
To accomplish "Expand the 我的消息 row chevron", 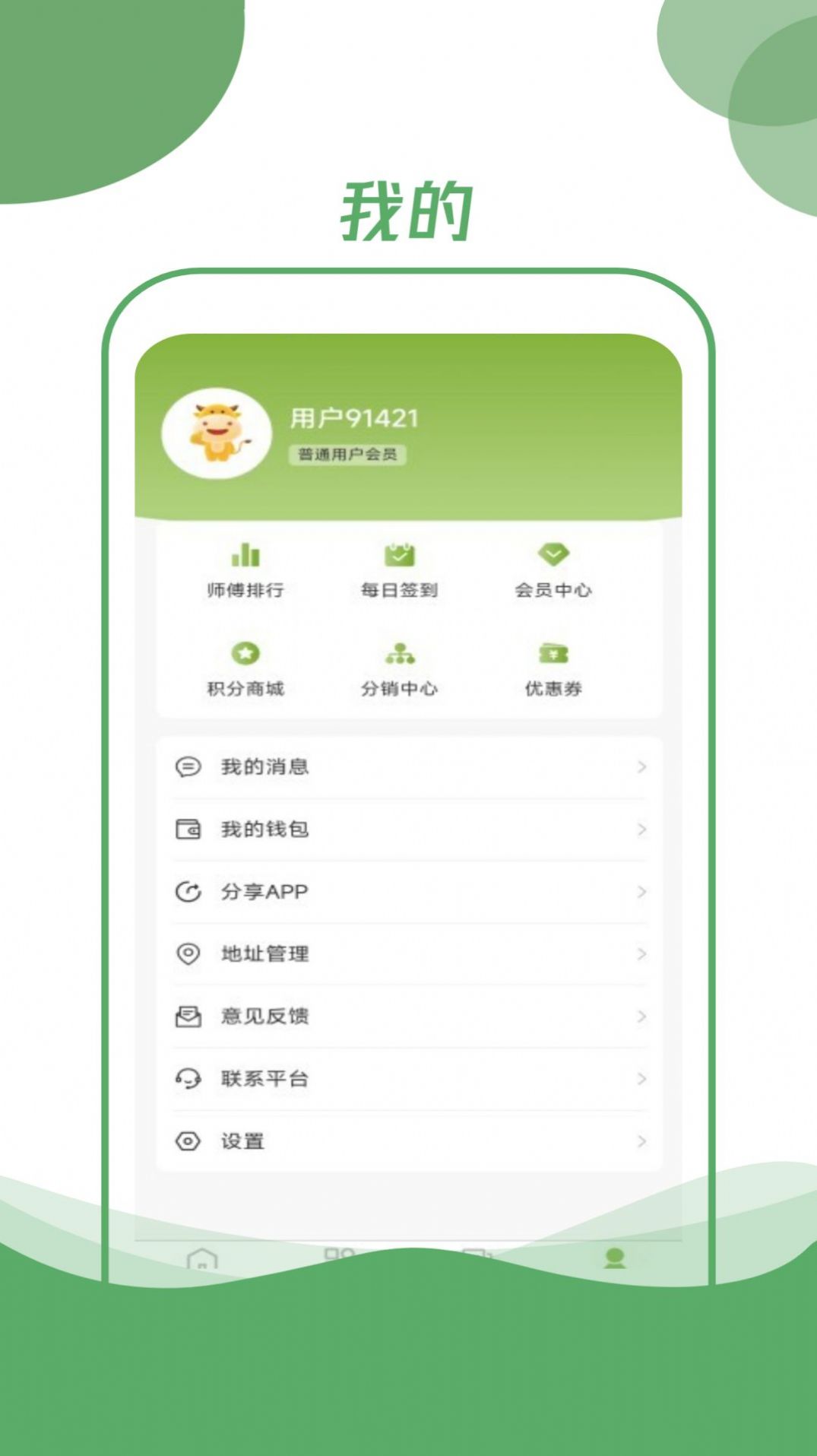I will click(x=641, y=768).
